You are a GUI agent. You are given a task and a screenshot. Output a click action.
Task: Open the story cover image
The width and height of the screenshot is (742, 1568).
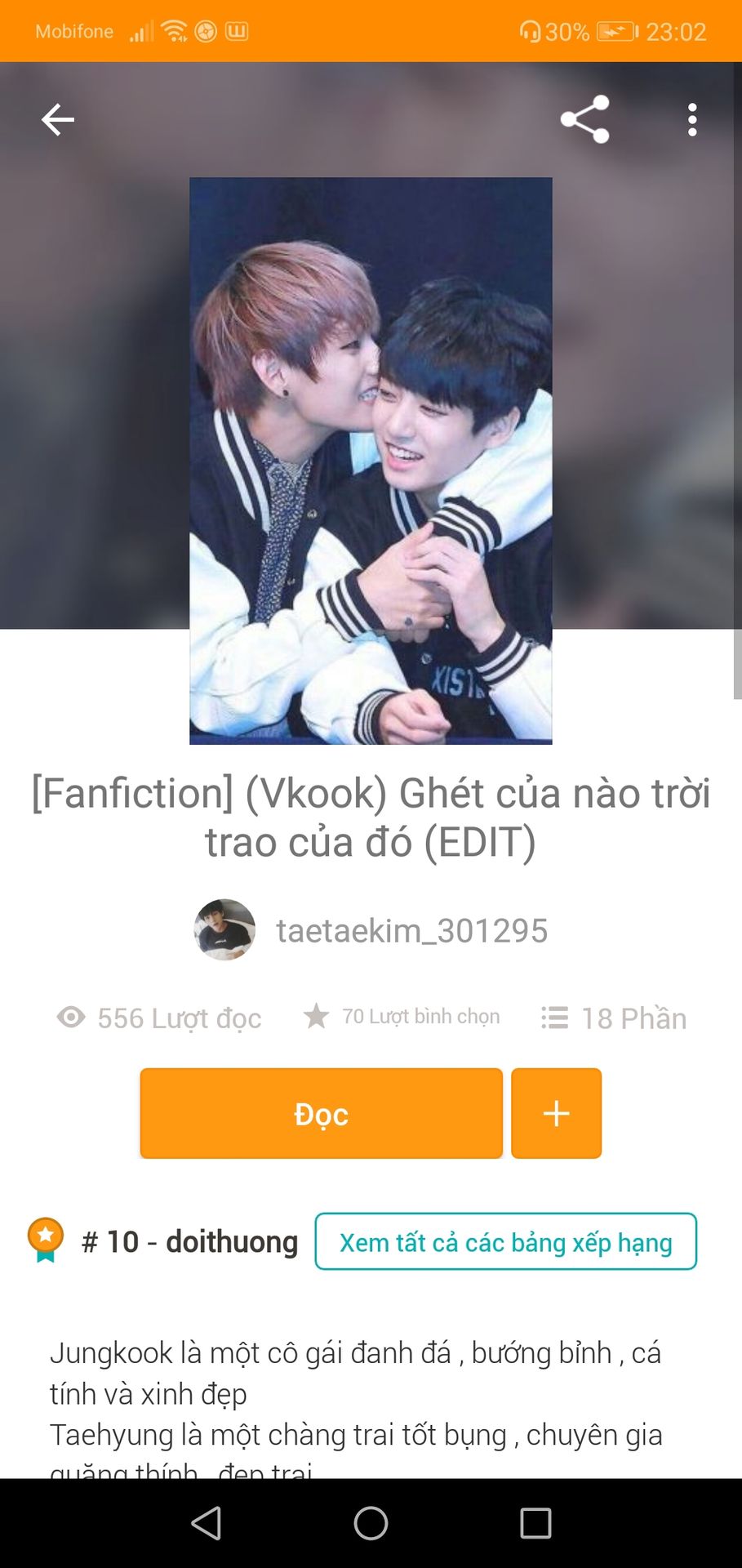coord(371,461)
